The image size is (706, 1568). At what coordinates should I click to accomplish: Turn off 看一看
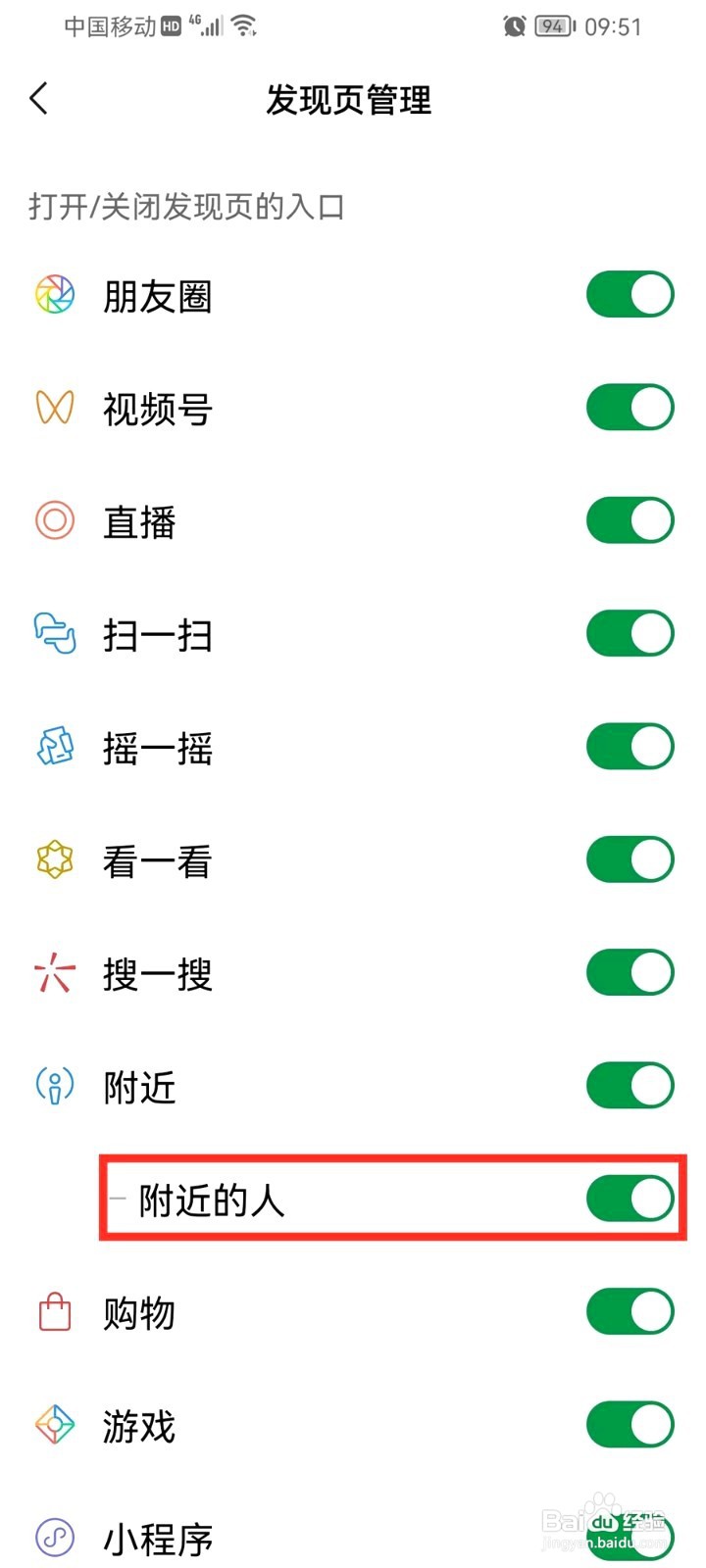[630, 859]
